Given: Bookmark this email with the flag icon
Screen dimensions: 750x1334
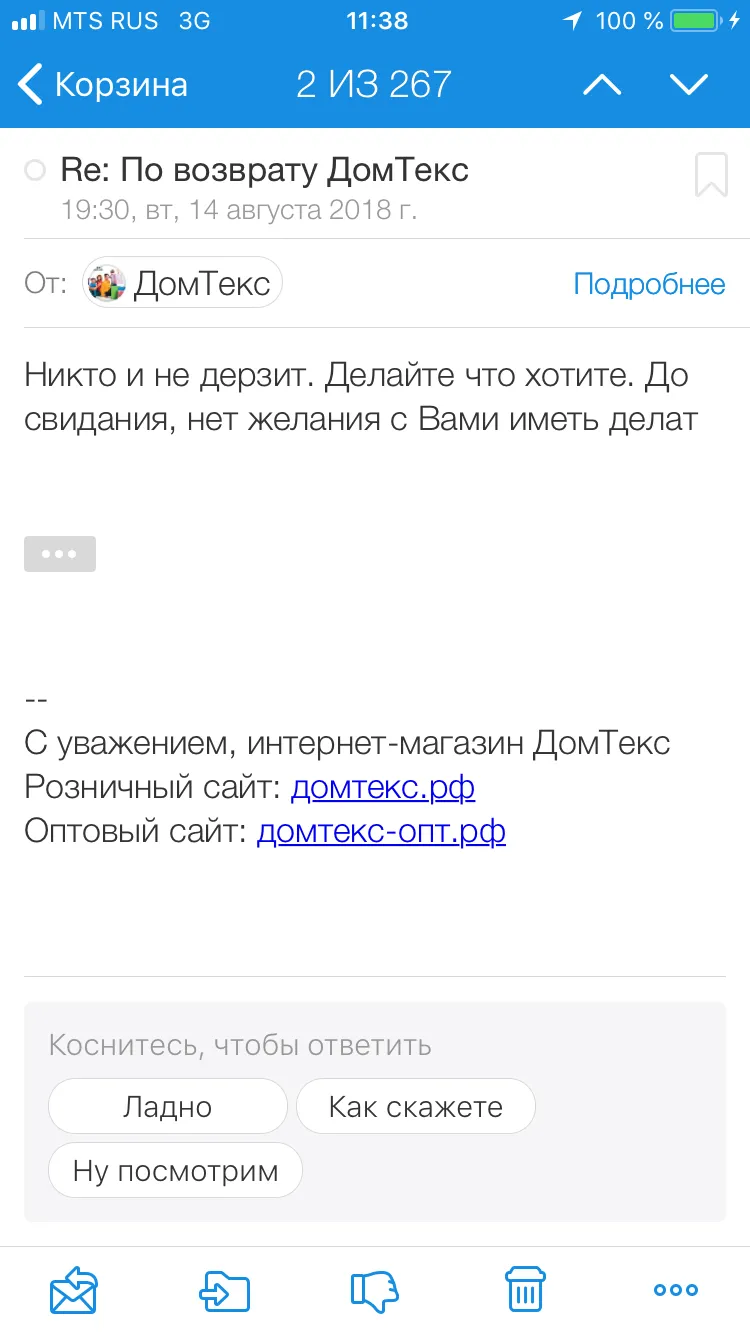Looking at the screenshot, I should [x=711, y=175].
